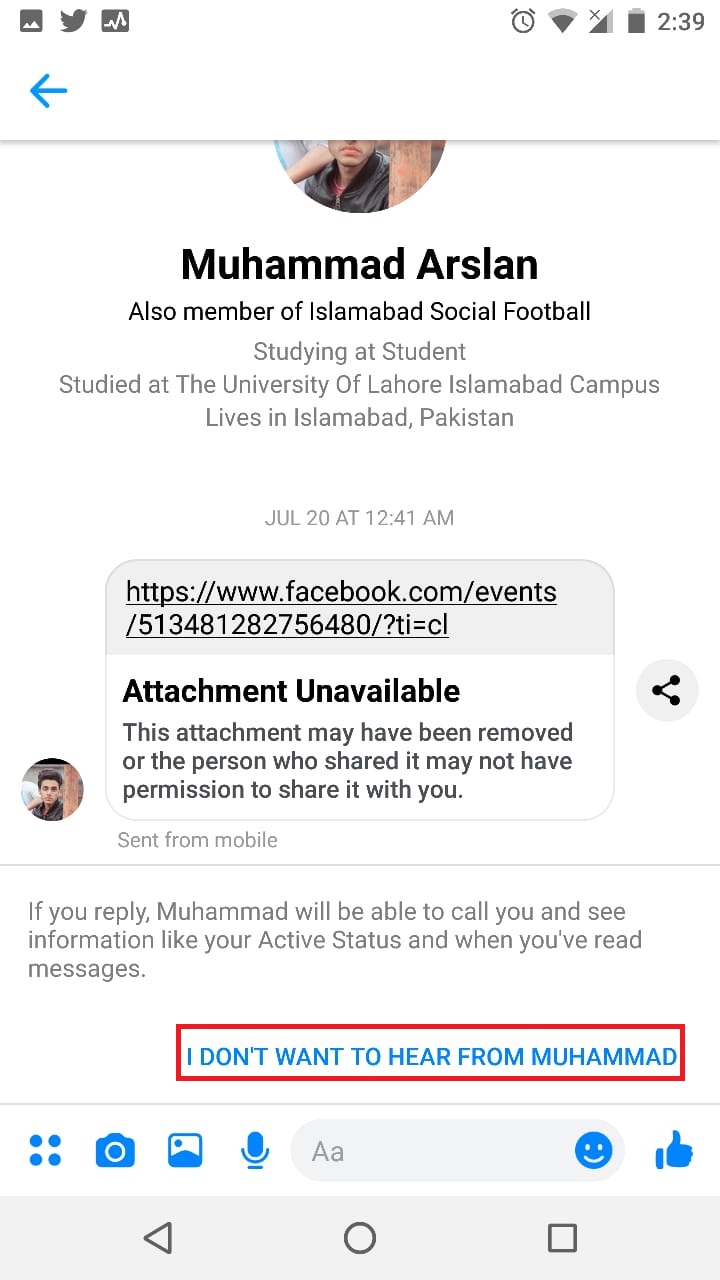The height and width of the screenshot is (1280, 720).
Task: Open the emoji smiley picker
Action: (593, 1151)
